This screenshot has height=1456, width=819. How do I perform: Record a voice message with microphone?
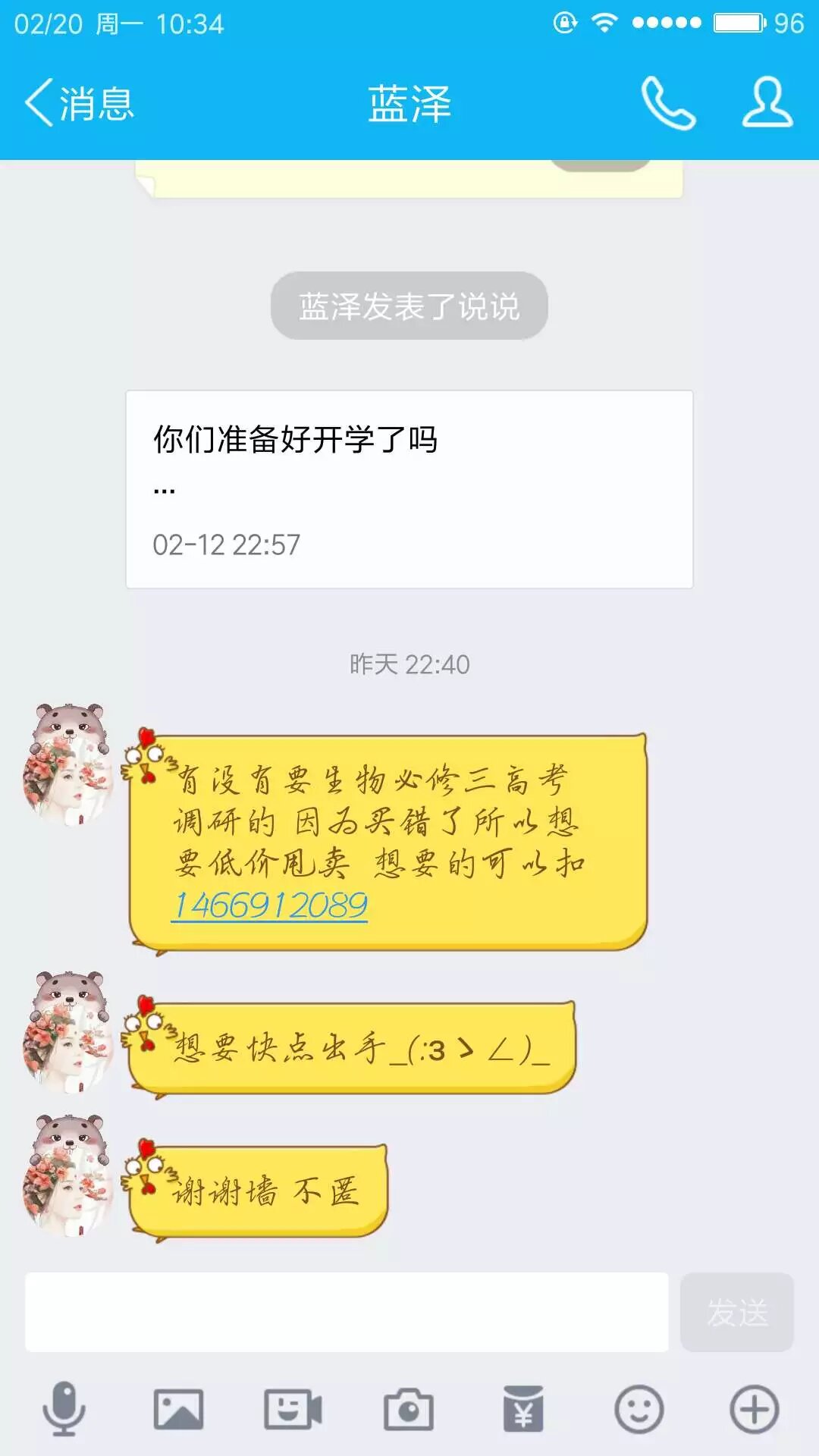pyautogui.click(x=64, y=1409)
